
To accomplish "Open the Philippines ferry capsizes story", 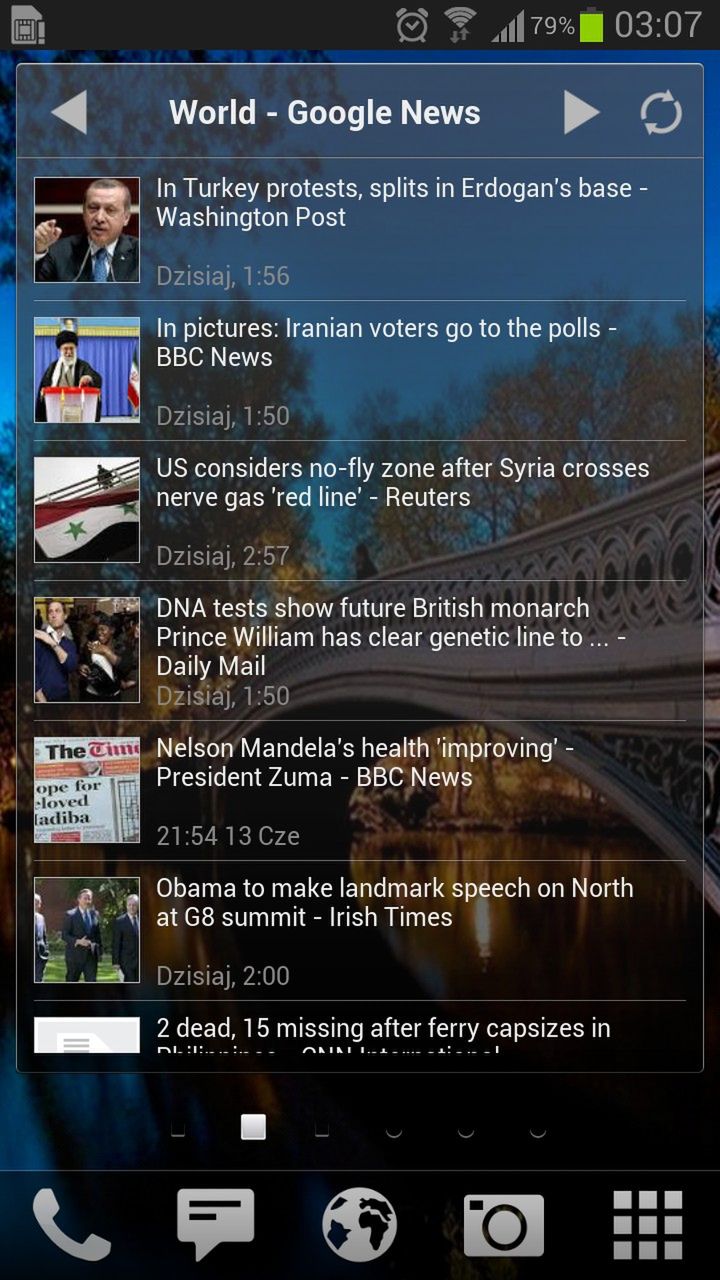I will pos(383,1030).
